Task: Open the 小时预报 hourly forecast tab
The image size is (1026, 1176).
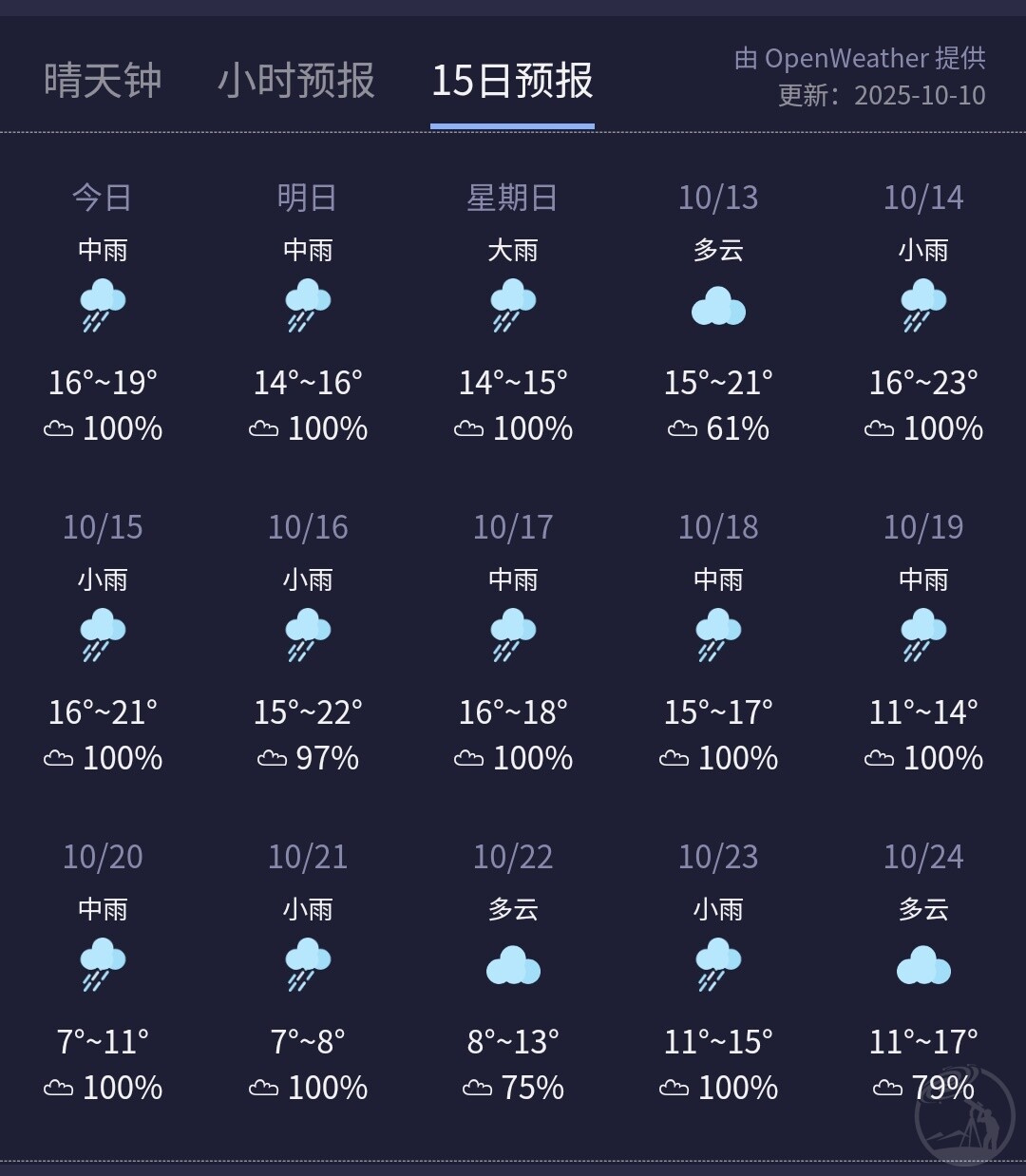Action: click(296, 81)
